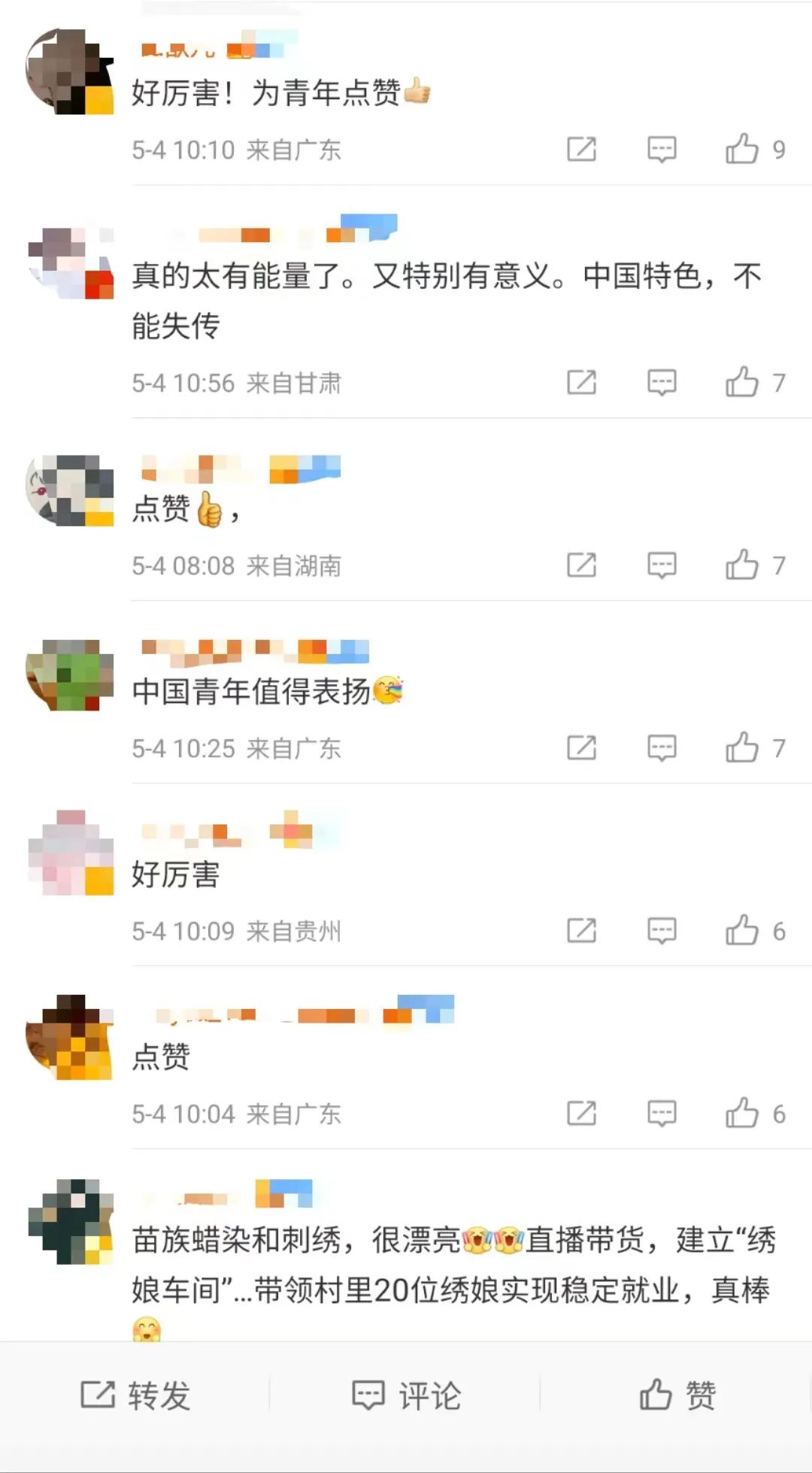
Task: Reply to the comment from 贵州
Action: click(662, 930)
